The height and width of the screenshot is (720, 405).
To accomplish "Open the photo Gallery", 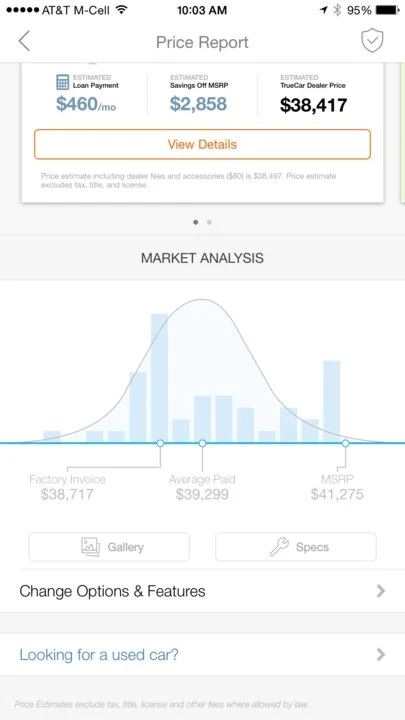I will 109,547.
